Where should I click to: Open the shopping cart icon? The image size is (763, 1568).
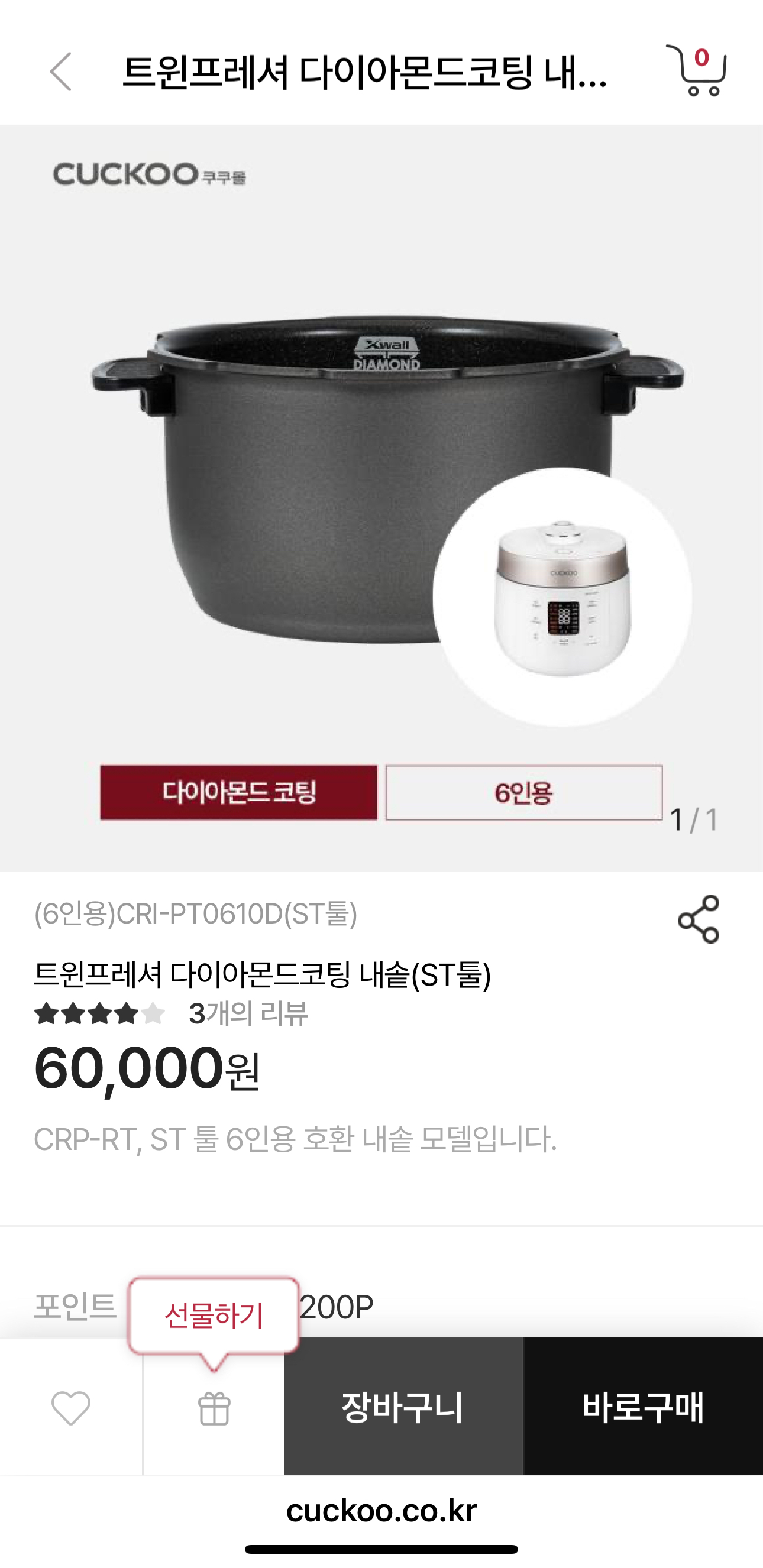pyautogui.click(x=697, y=70)
